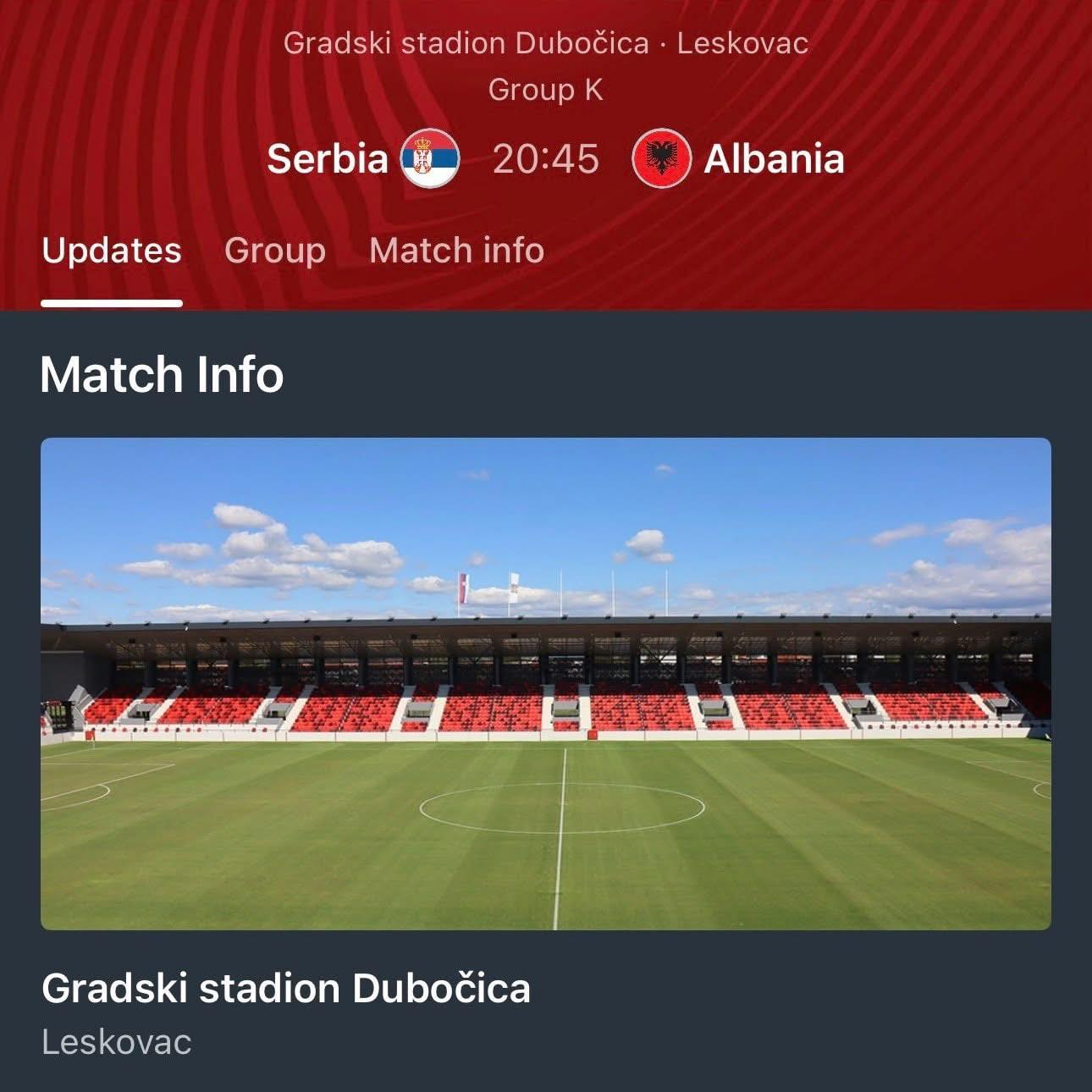The width and height of the screenshot is (1092, 1092).
Task: Select the Updates tab
Action: click(112, 251)
